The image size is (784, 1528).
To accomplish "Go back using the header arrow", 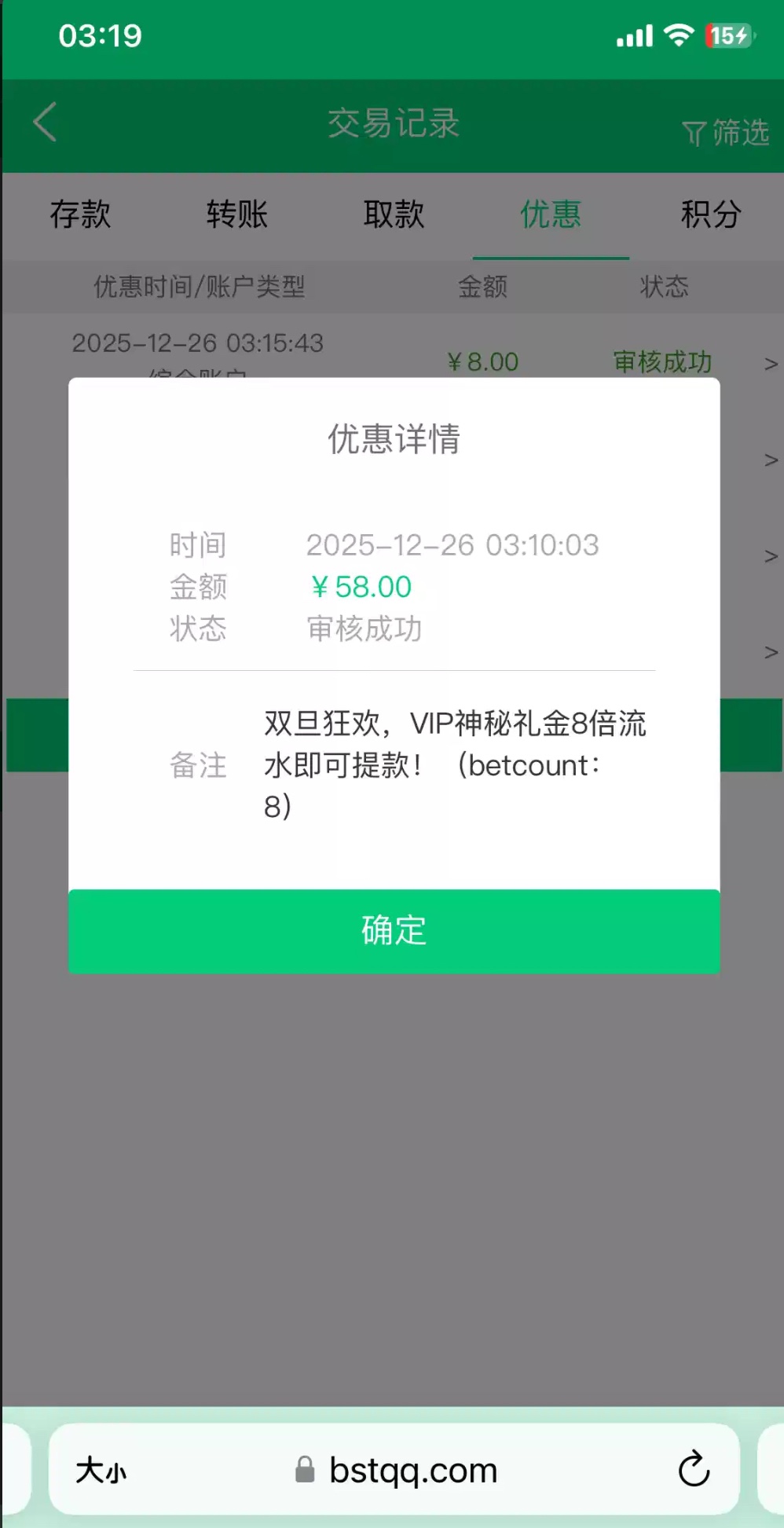I will click(x=46, y=123).
